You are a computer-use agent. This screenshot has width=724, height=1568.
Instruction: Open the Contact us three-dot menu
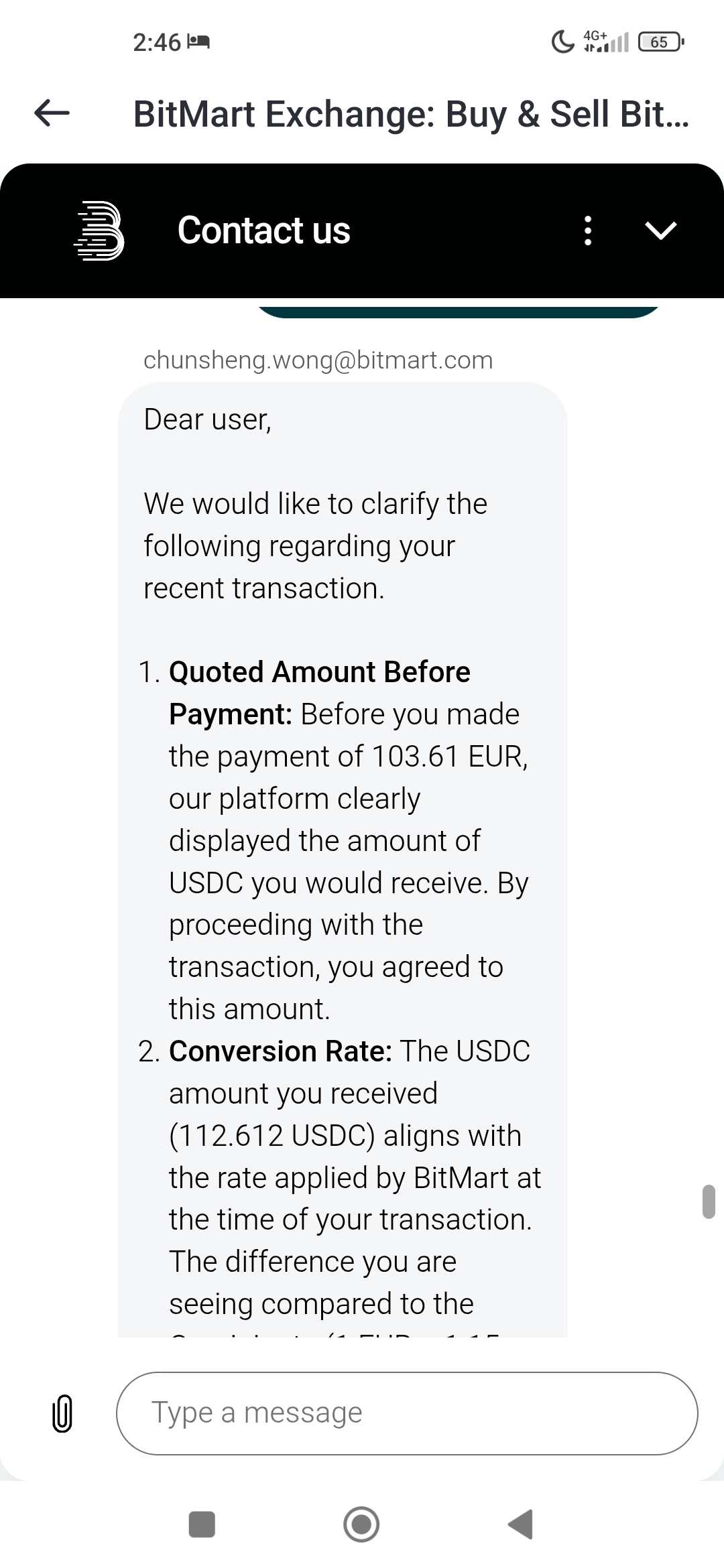click(588, 231)
